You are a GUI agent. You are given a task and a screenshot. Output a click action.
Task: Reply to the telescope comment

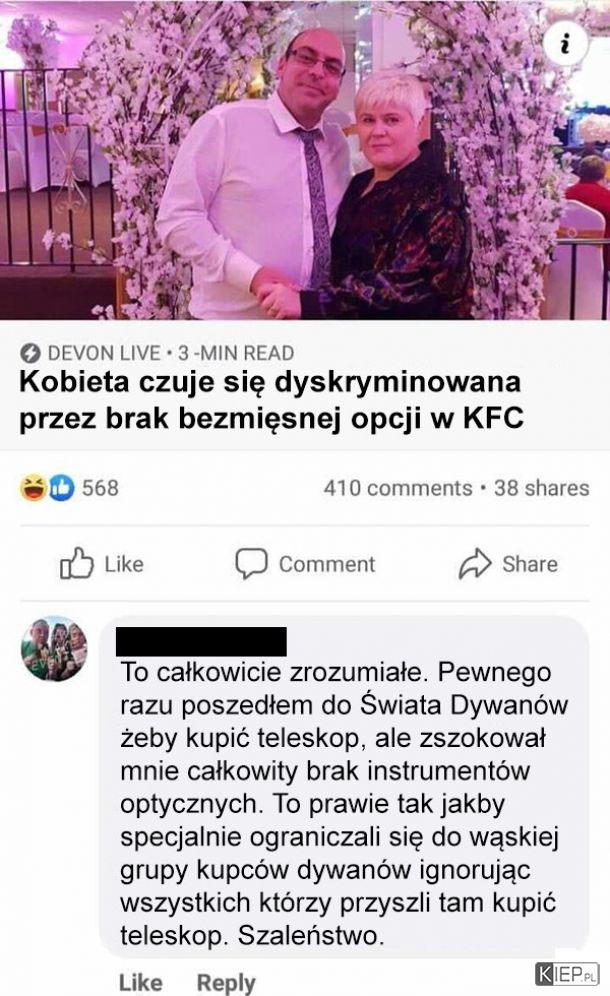point(225,982)
